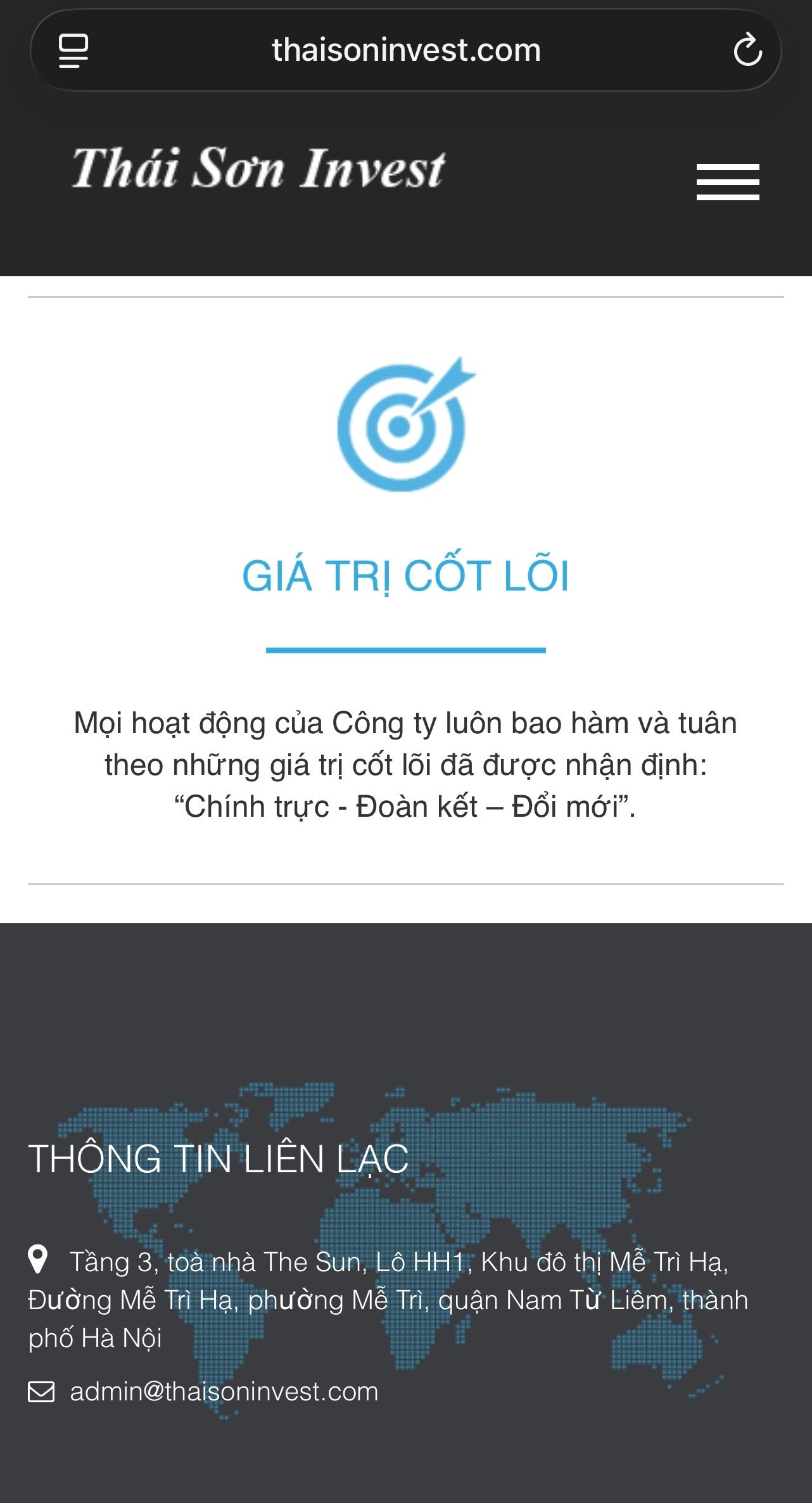Reload the page in the browser
The height and width of the screenshot is (1503, 812).
(747, 50)
